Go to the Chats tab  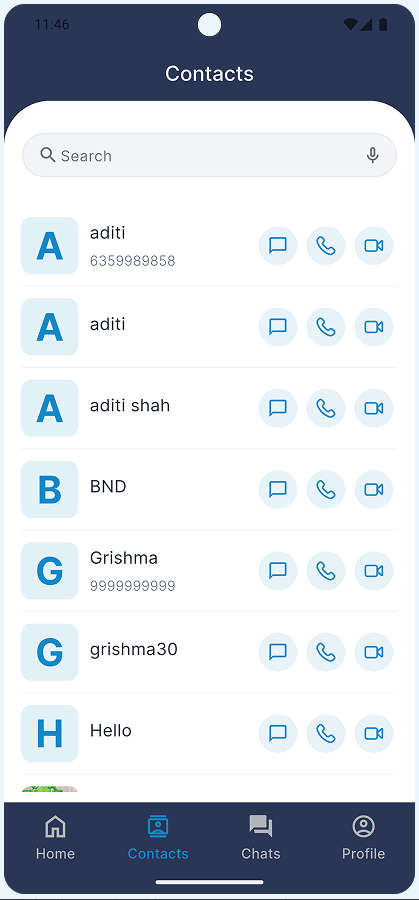[x=261, y=837]
